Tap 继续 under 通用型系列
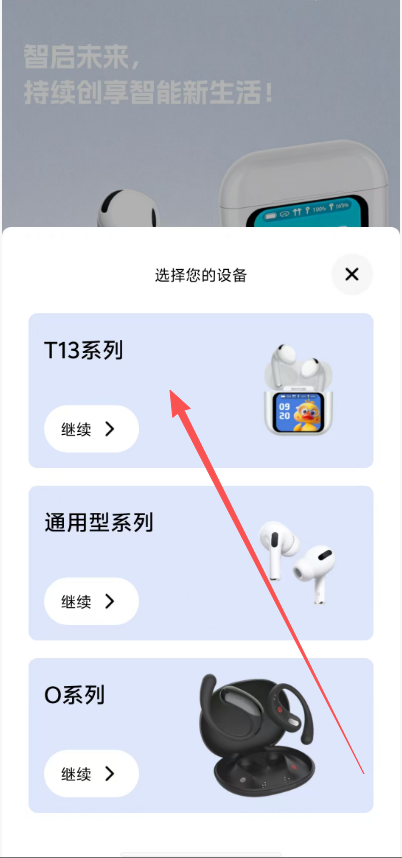402x858 pixels. pyautogui.click(x=91, y=601)
